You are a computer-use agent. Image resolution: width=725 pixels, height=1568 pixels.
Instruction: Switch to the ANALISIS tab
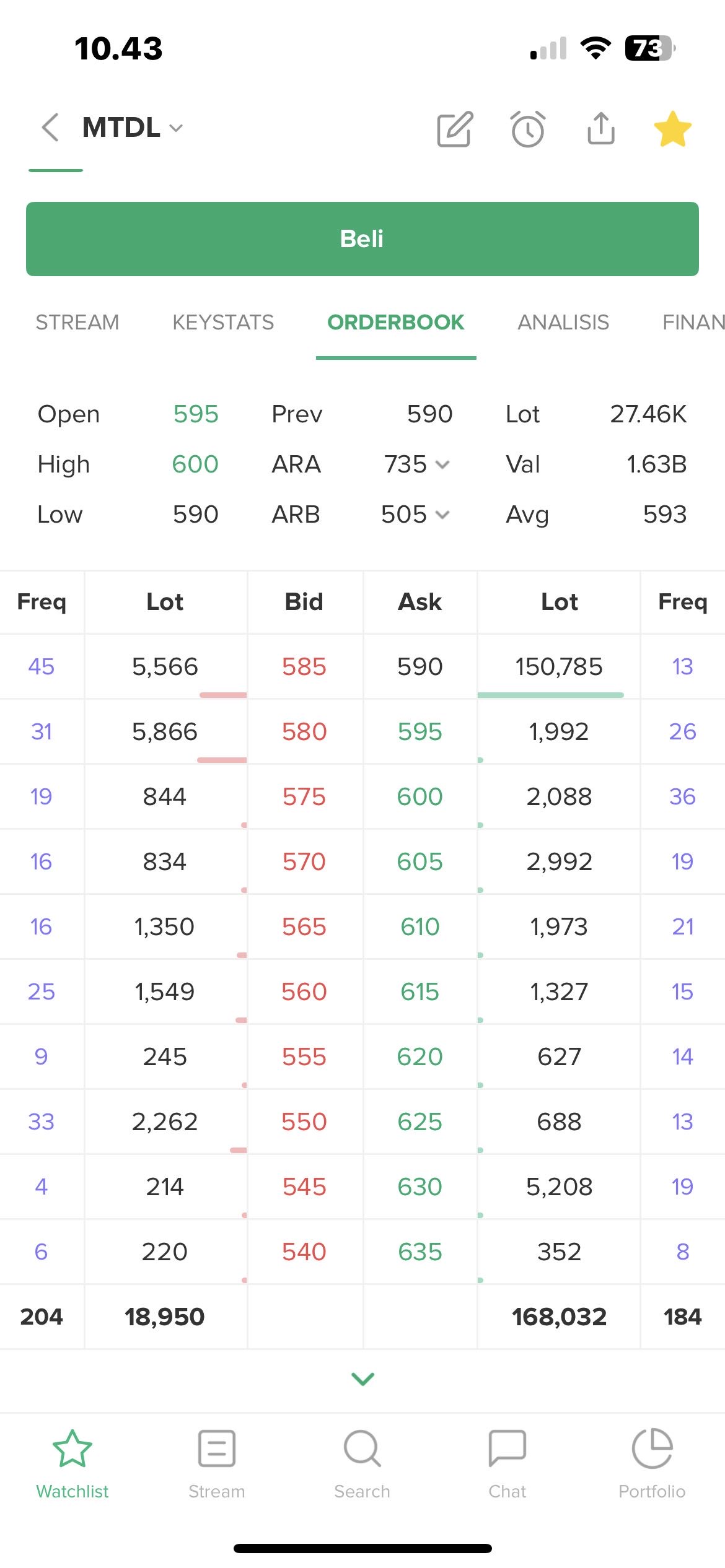[563, 322]
